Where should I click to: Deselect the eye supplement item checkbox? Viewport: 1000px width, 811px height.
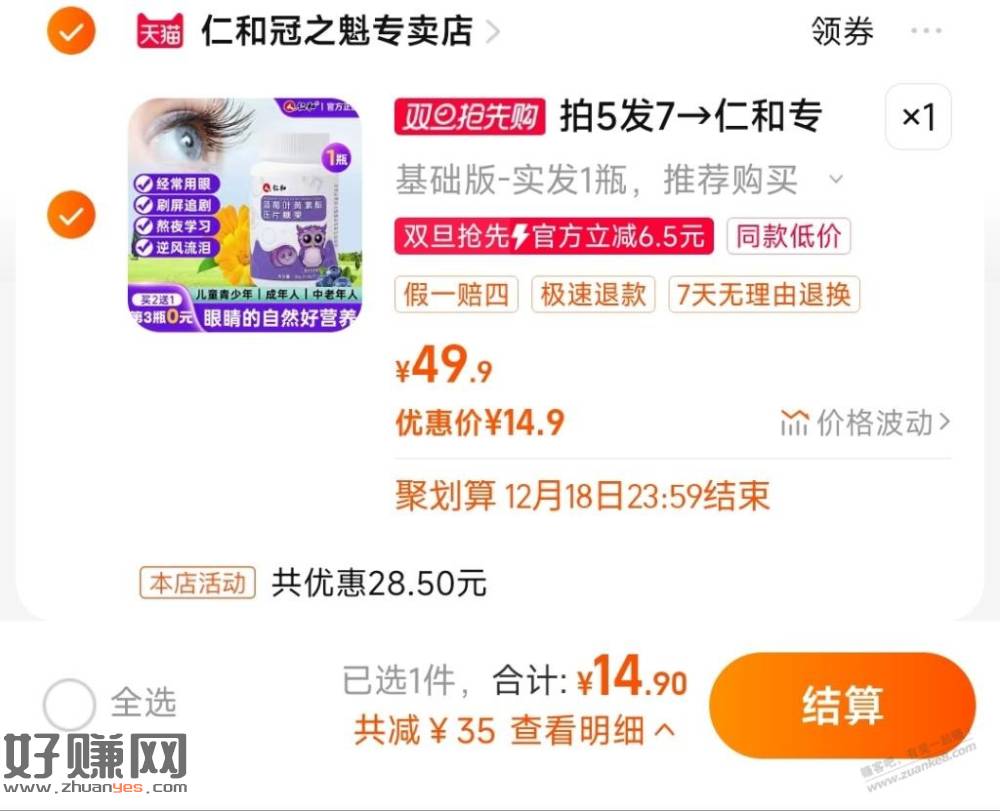tap(71, 215)
